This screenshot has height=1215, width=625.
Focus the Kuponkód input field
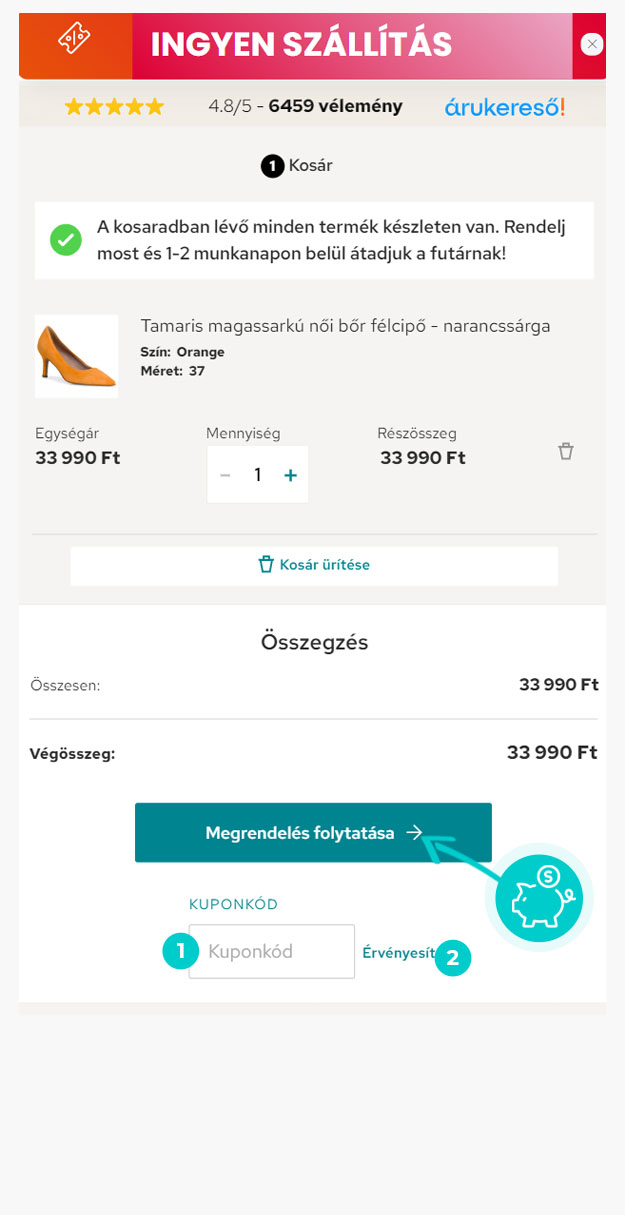coord(272,951)
